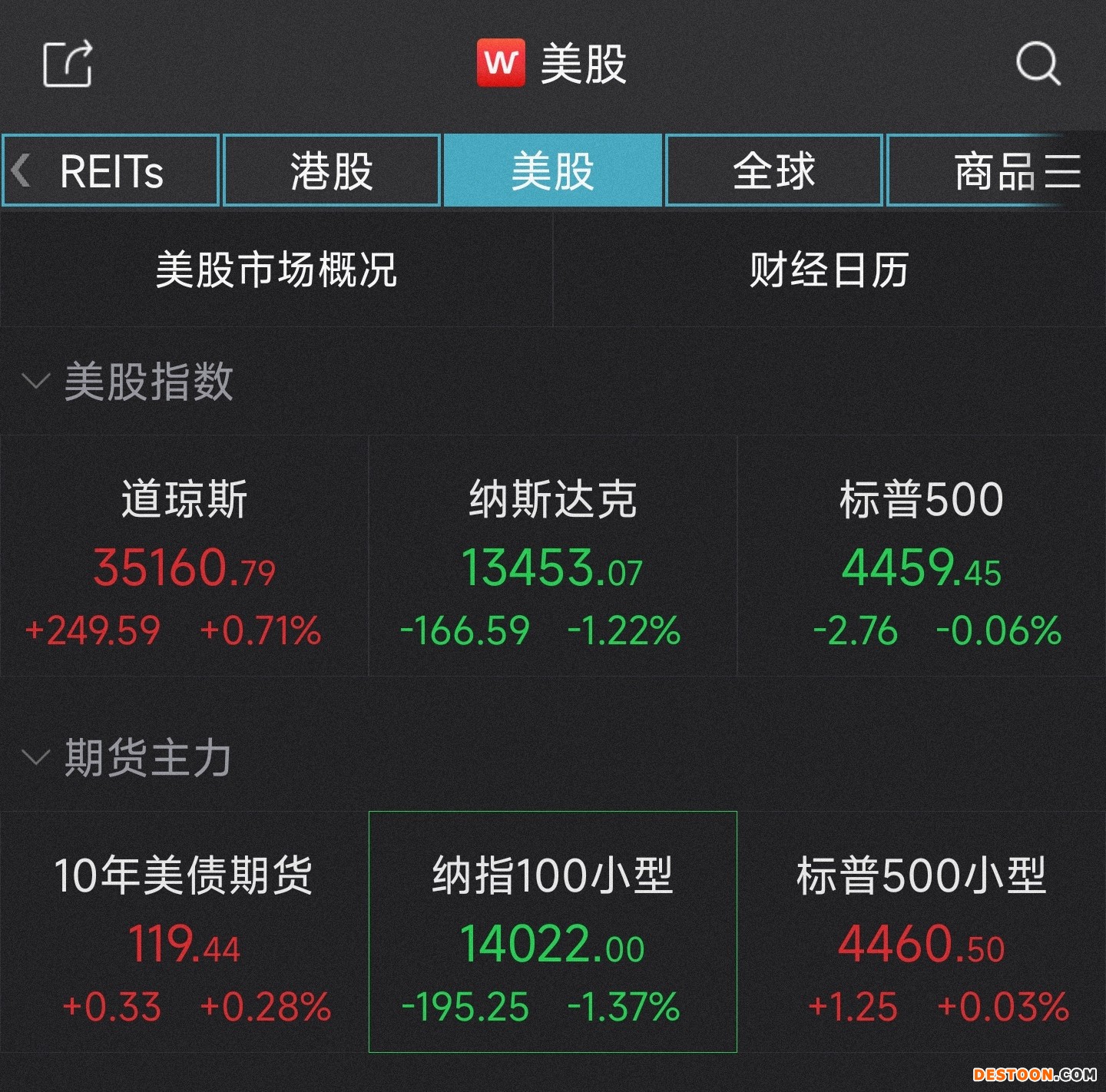Collapse the 期货主力 section

tap(127, 757)
